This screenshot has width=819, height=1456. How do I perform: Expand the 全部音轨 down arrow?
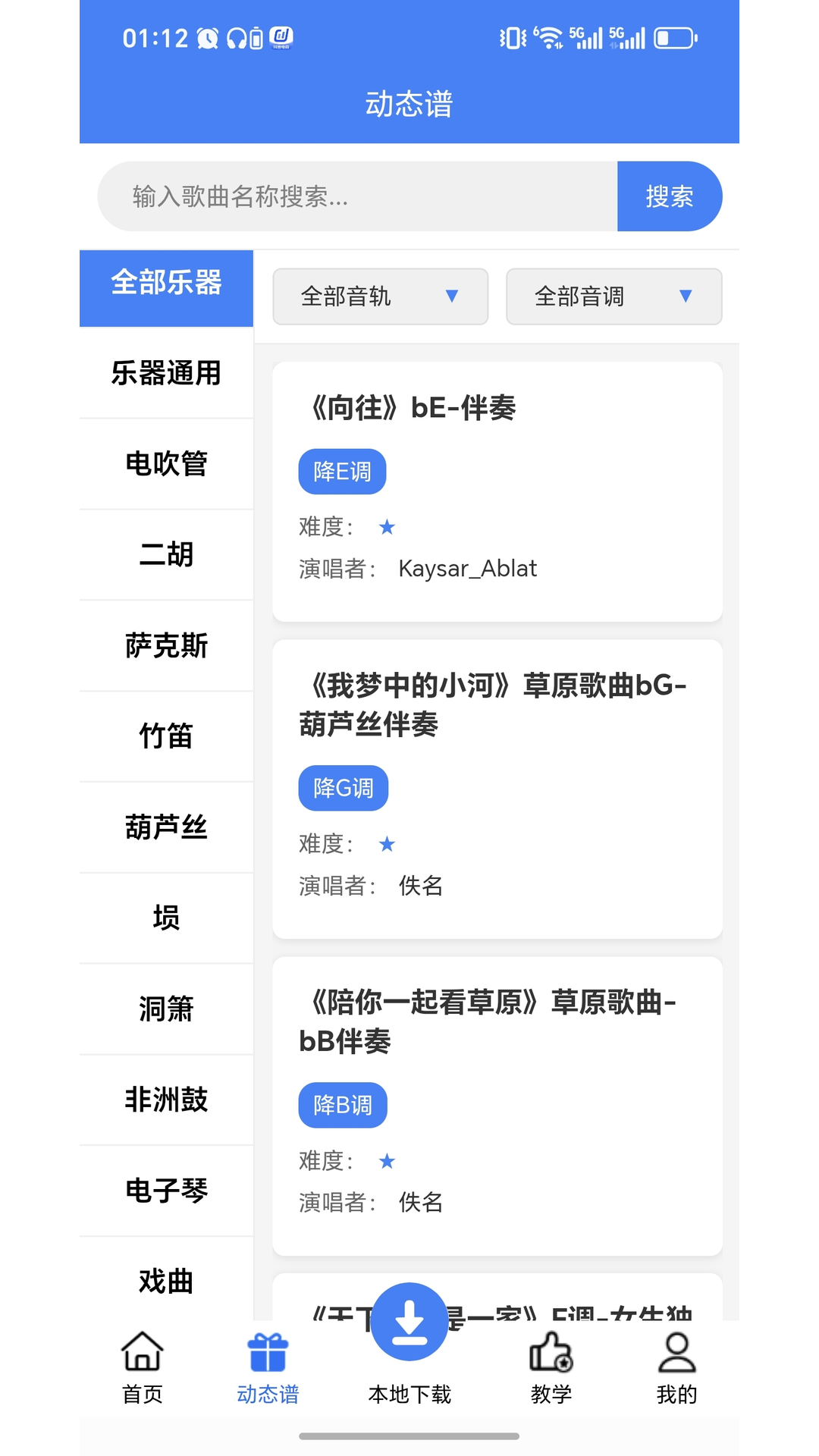(x=453, y=297)
